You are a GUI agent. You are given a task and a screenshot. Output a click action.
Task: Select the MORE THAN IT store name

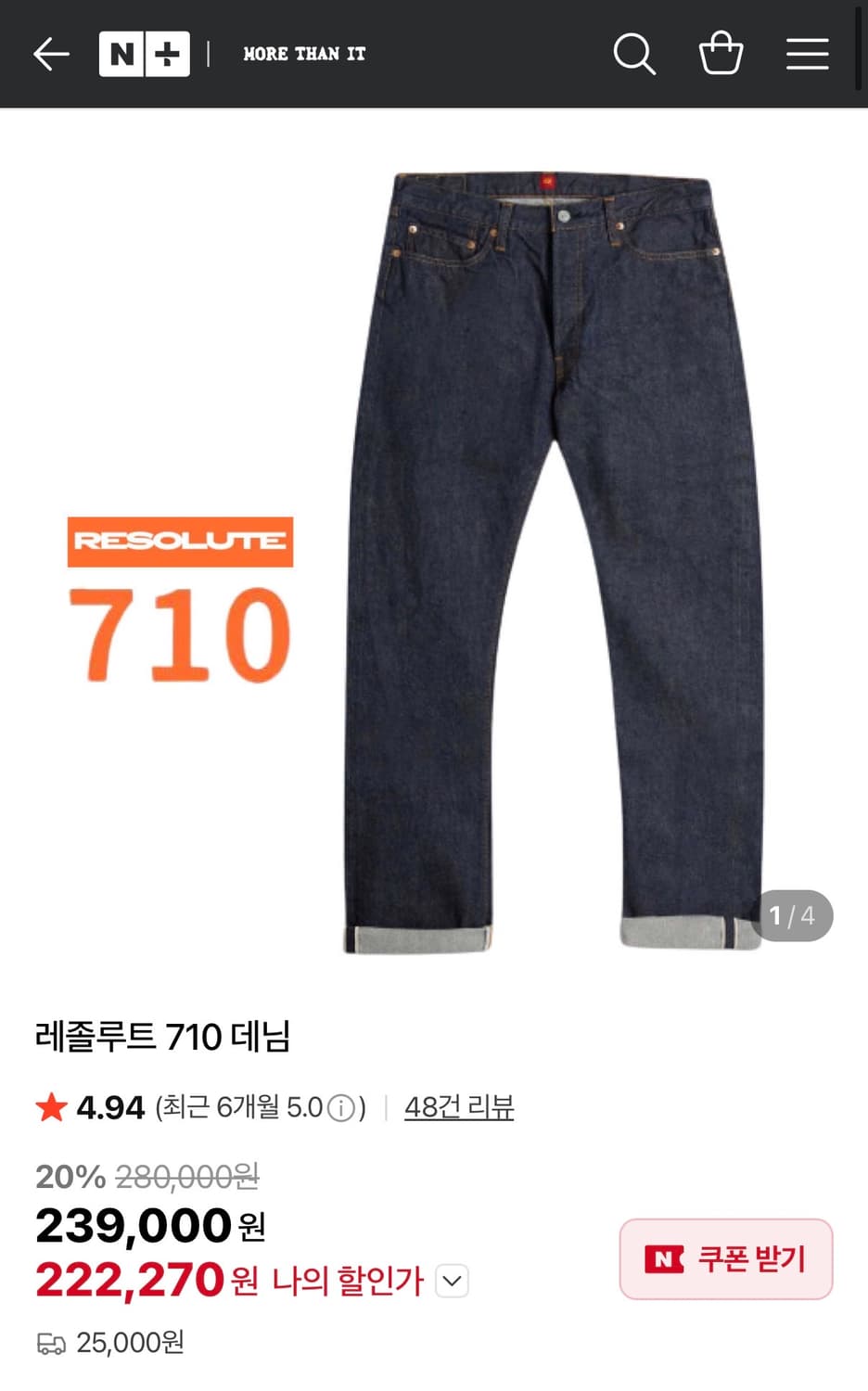coord(304,53)
